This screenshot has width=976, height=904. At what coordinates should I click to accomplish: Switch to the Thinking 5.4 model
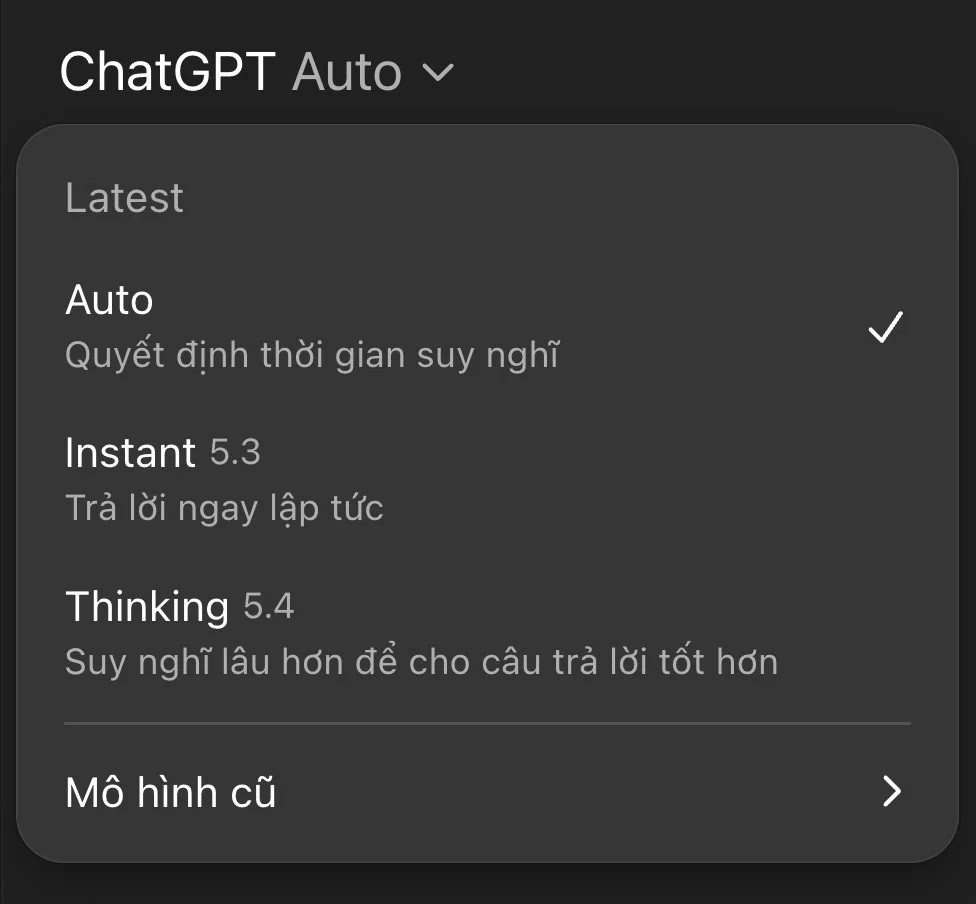point(420,633)
